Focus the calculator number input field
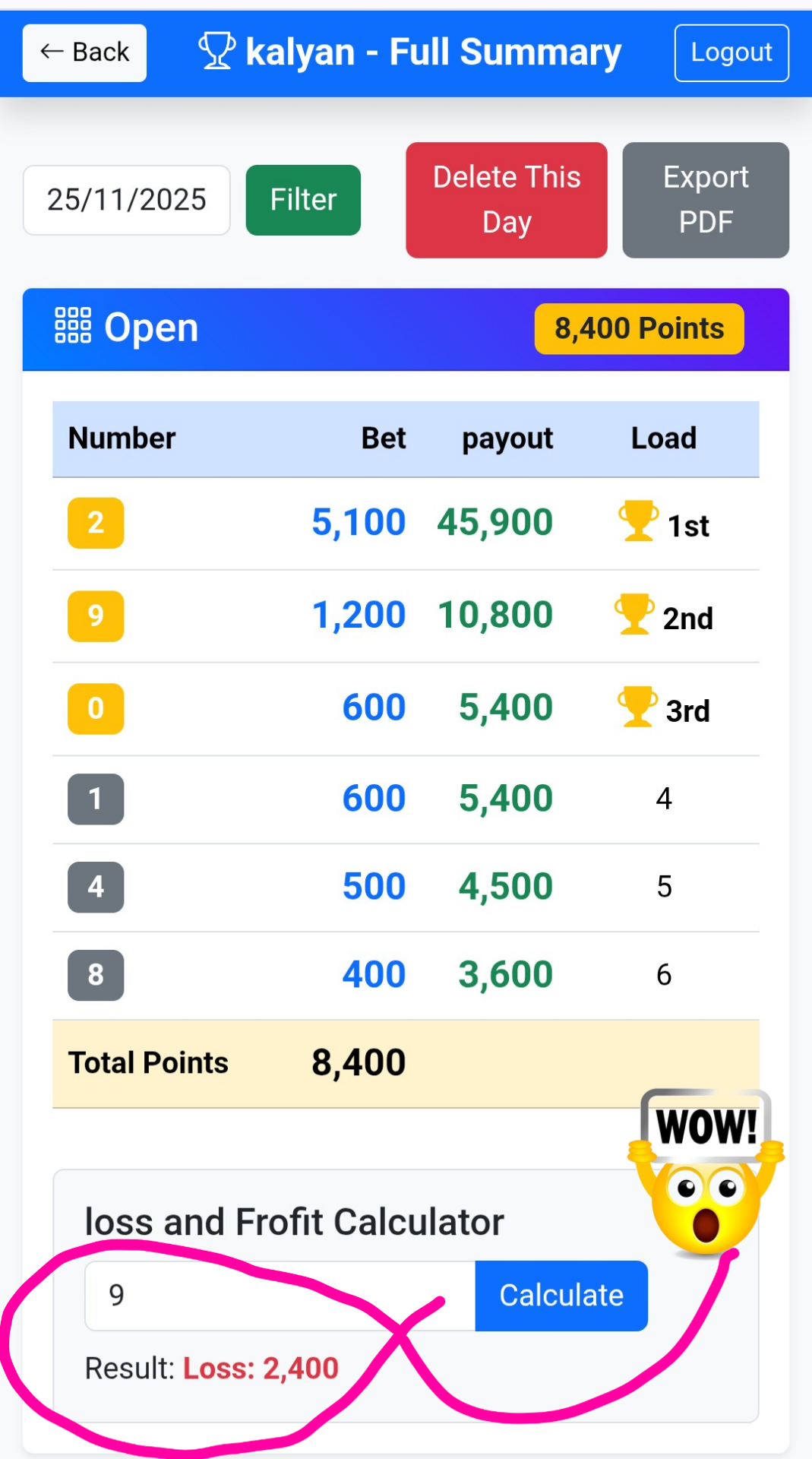This screenshot has width=812, height=1459. click(x=280, y=1295)
